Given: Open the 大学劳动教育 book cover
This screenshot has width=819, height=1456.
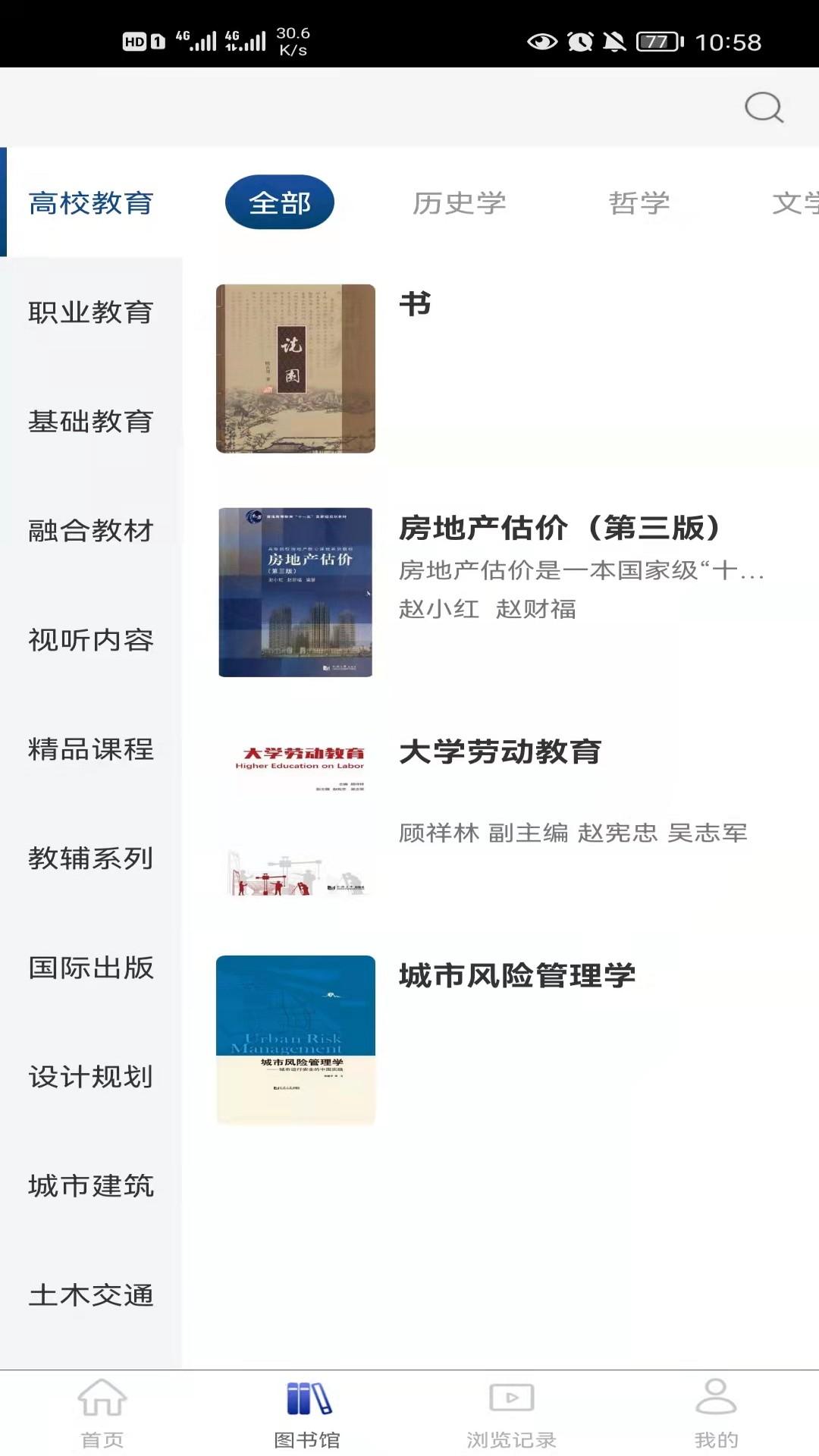Looking at the screenshot, I should pos(296,815).
